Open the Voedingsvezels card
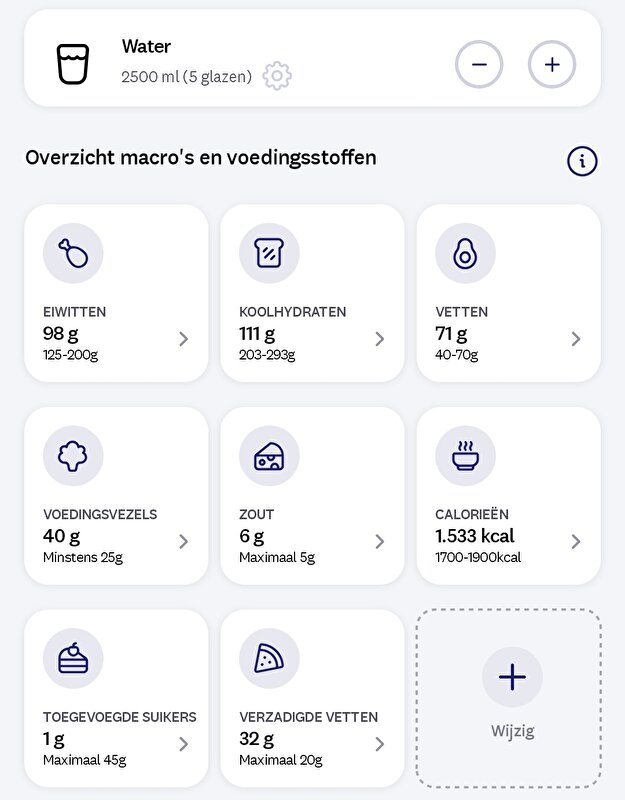The height and width of the screenshot is (800, 625). [x=116, y=496]
